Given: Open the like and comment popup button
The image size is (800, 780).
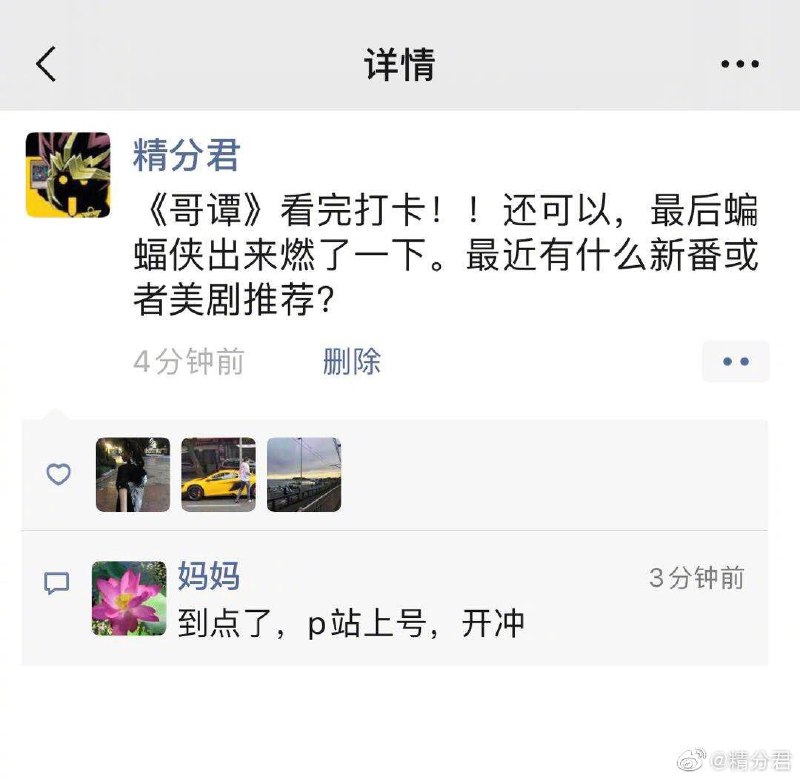Looking at the screenshot, I should click(x=735, y=361).
